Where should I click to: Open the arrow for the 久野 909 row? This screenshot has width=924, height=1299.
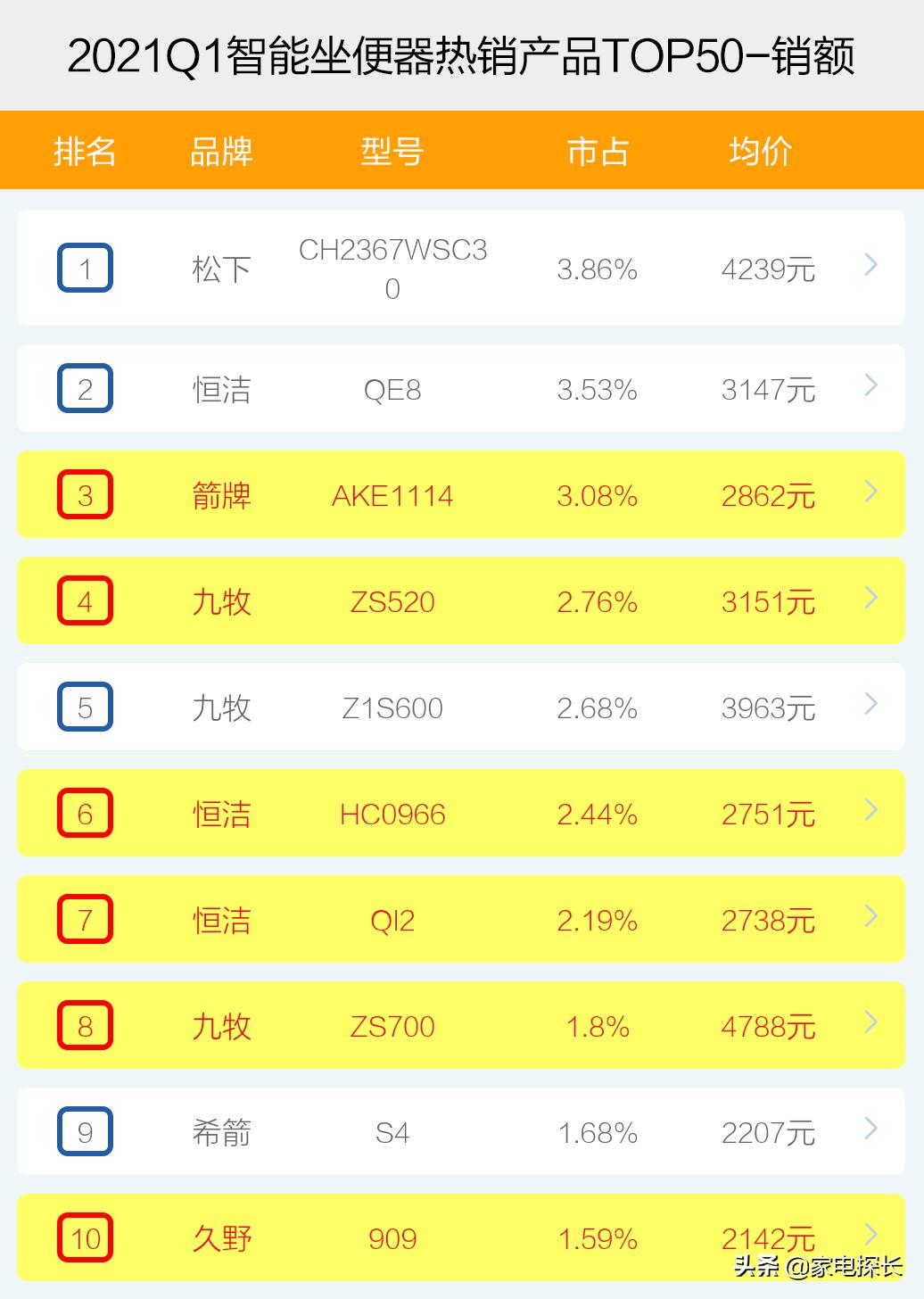point(869,1236)
